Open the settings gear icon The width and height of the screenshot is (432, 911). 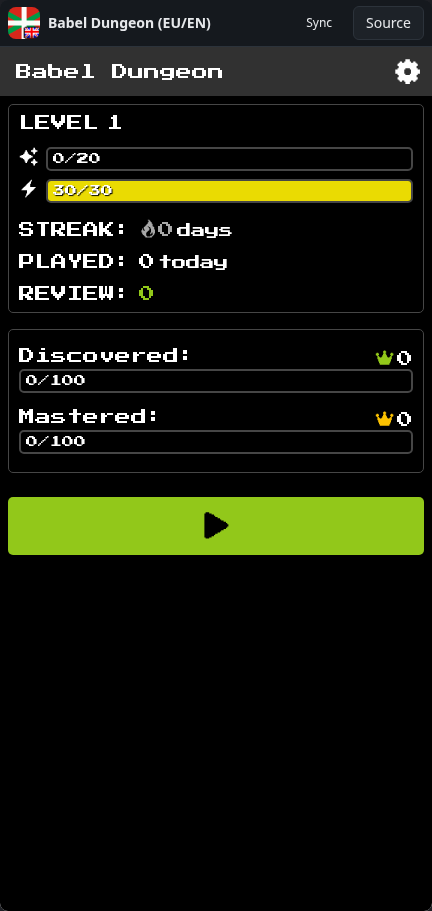[407, 71]
